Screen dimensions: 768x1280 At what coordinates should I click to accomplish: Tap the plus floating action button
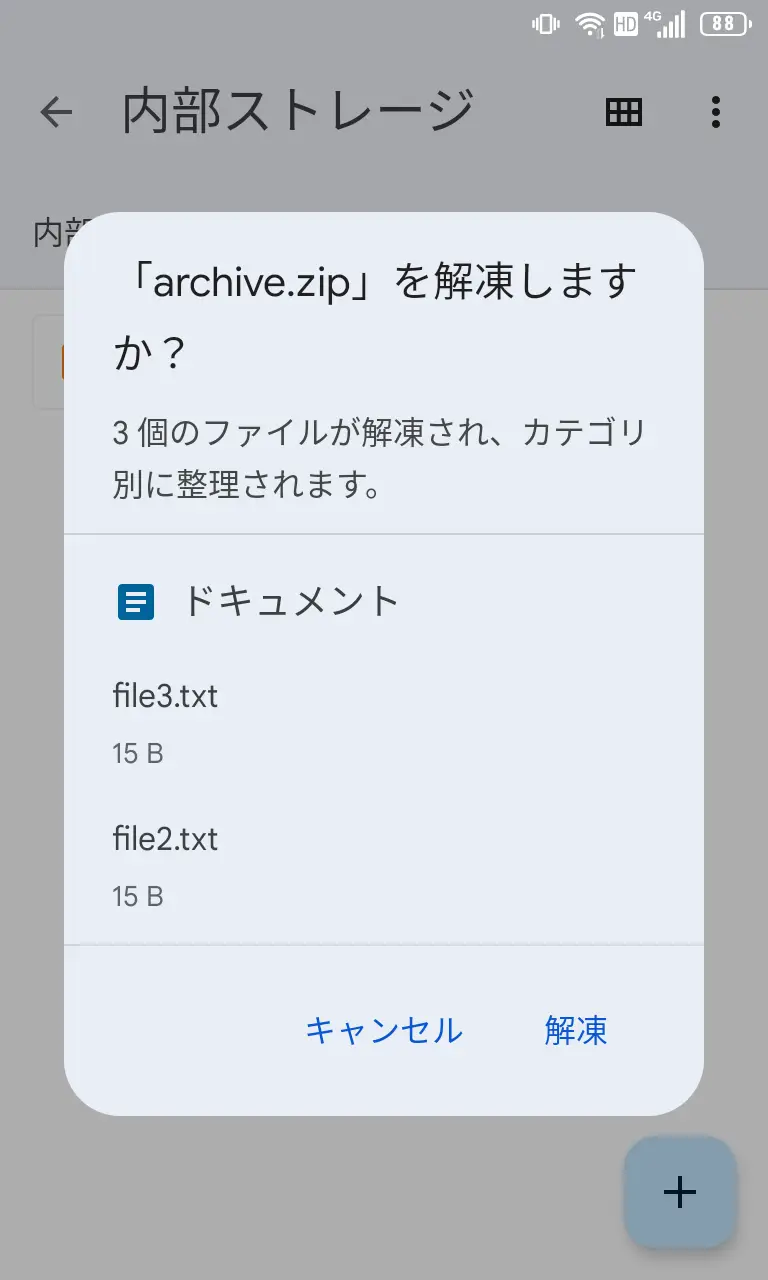tap(680, 1191)
